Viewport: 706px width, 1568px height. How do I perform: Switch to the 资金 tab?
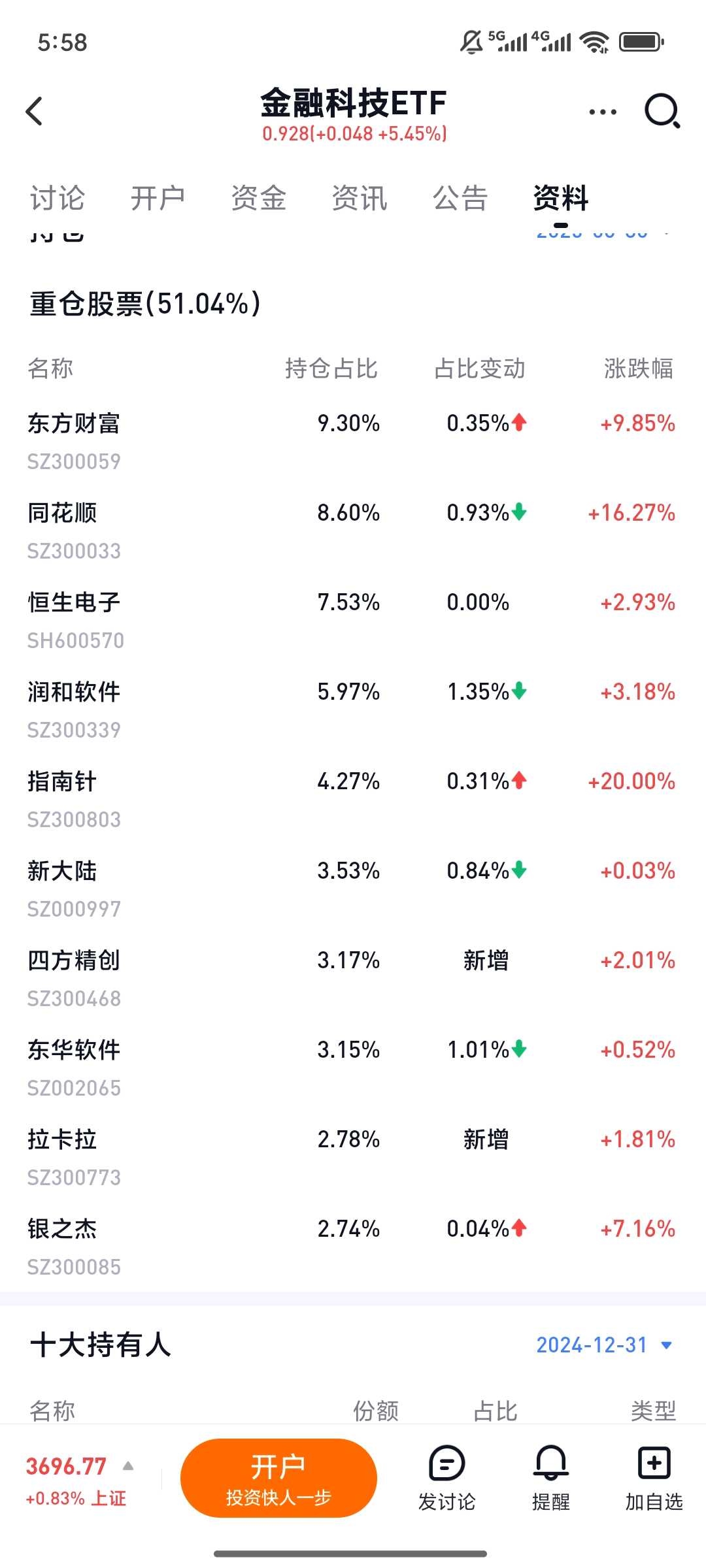coord(259,198)
